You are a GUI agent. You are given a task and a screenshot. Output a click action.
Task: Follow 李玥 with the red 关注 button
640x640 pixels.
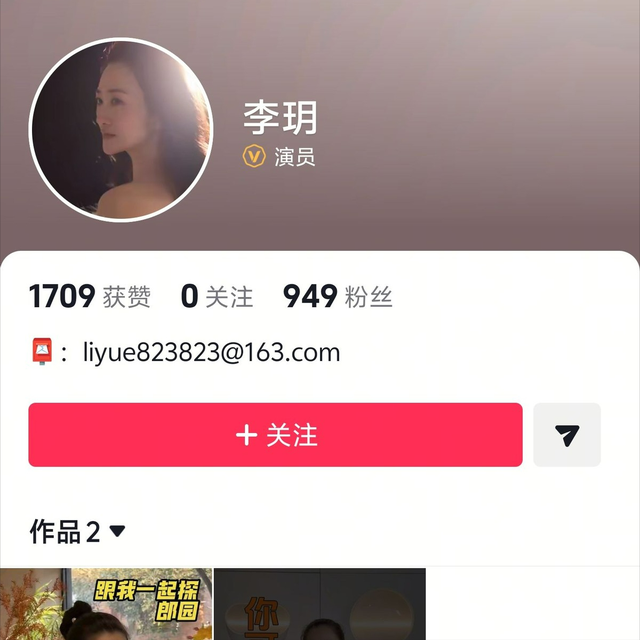[x=275, y=435]
